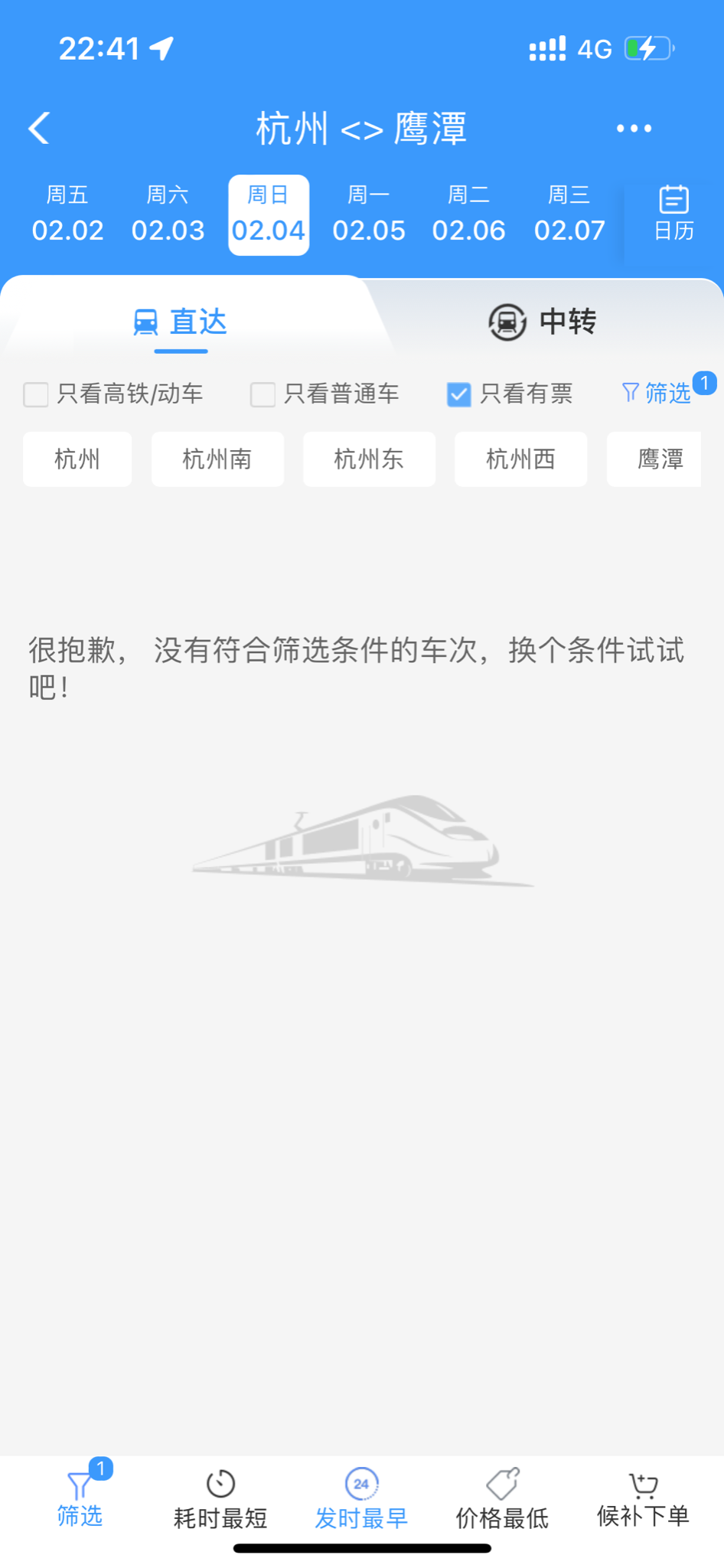The height and width of the screenshot is (1568, 724).
Task: Open 候补下单 waitlist ordering
Action: tap(643, 1499)
